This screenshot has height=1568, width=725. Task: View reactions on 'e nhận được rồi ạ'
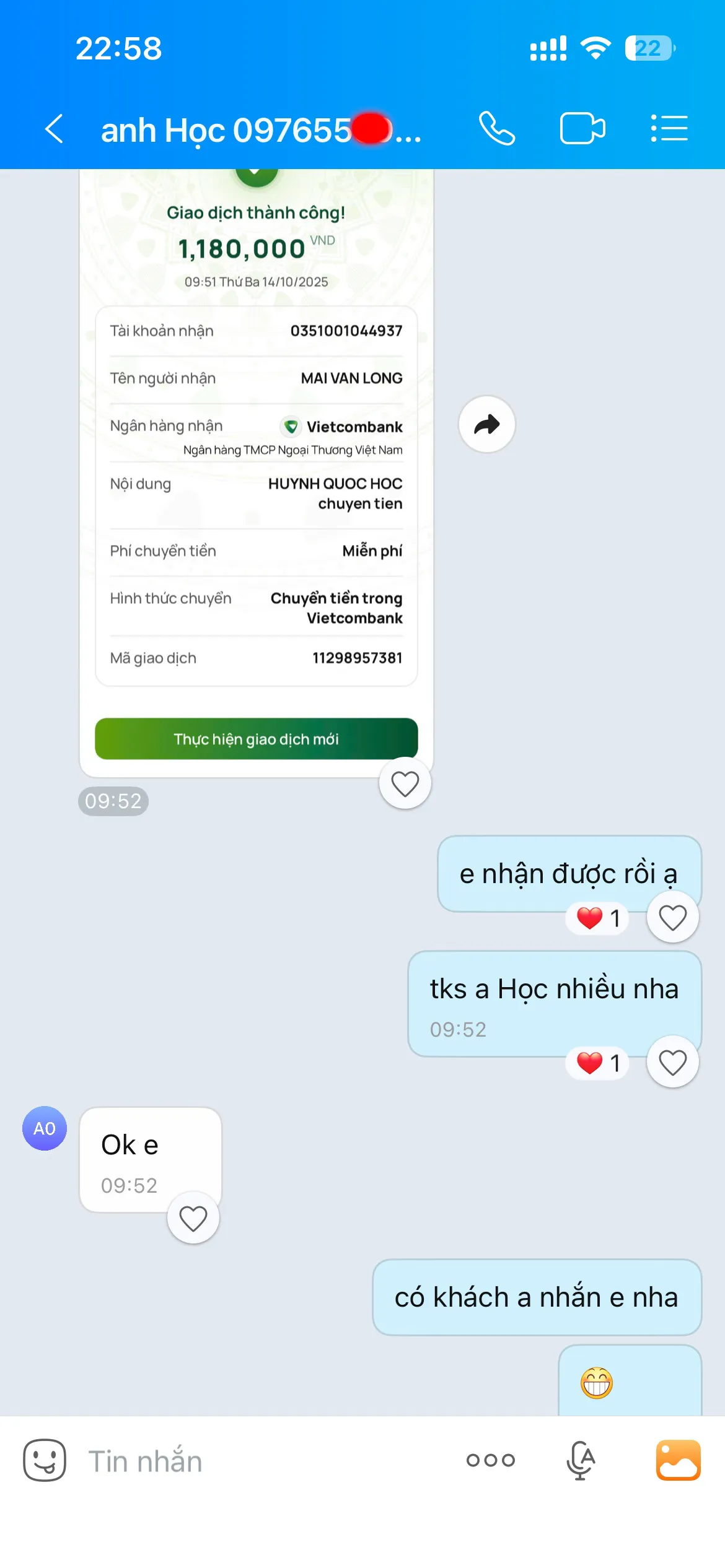598,917
